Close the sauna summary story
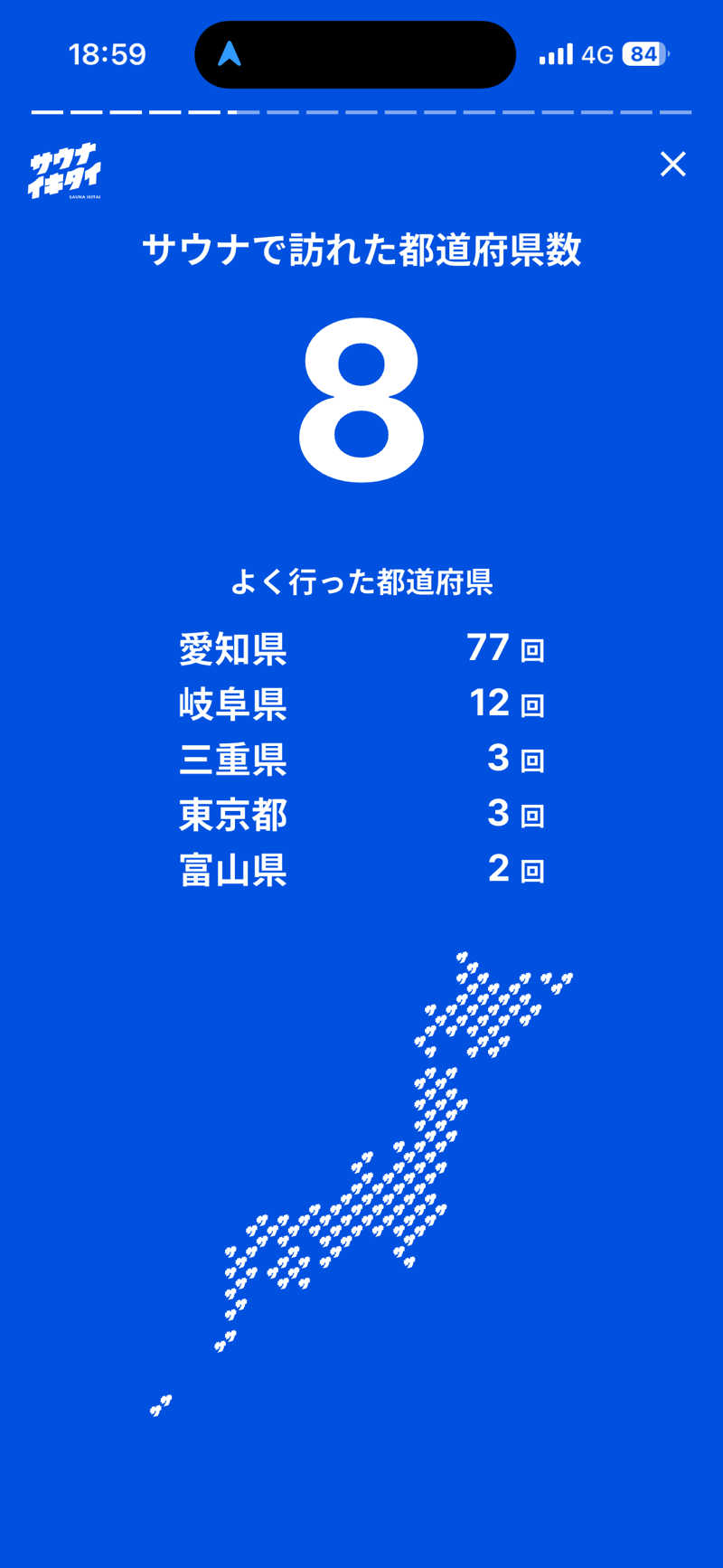 672,164
